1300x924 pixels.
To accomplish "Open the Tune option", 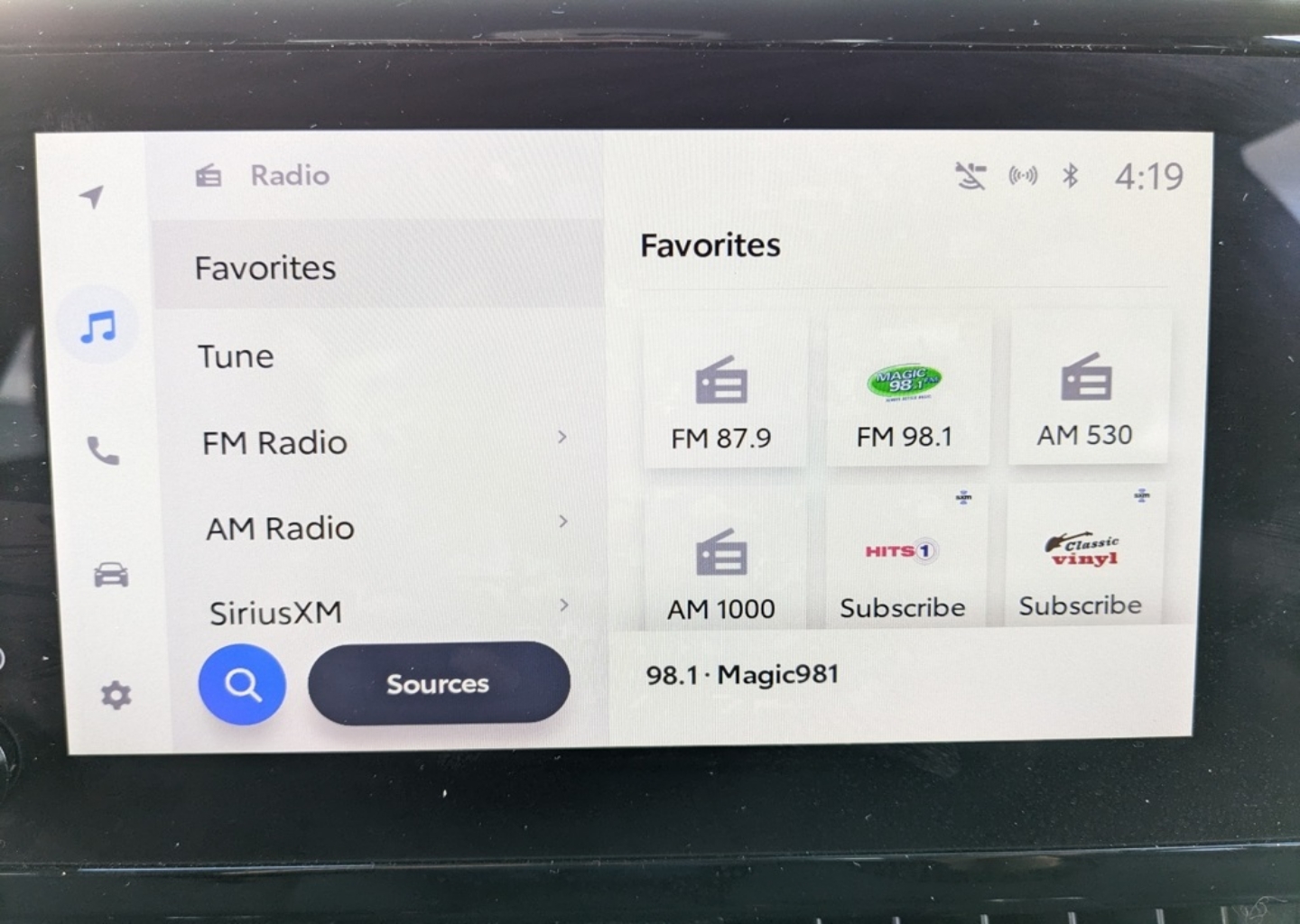I will click(237, 356).
